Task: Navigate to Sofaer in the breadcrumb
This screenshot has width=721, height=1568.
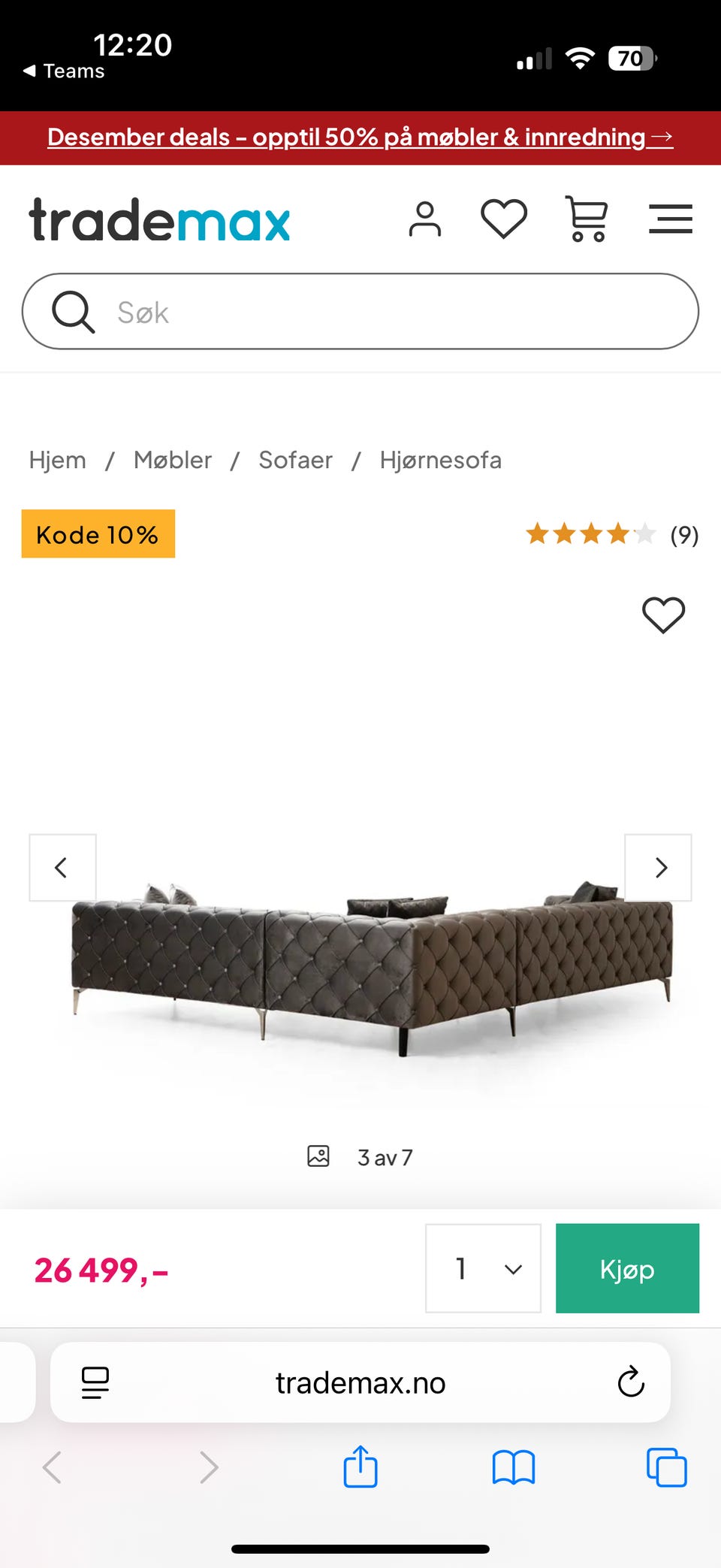Action: coord(295,459)
